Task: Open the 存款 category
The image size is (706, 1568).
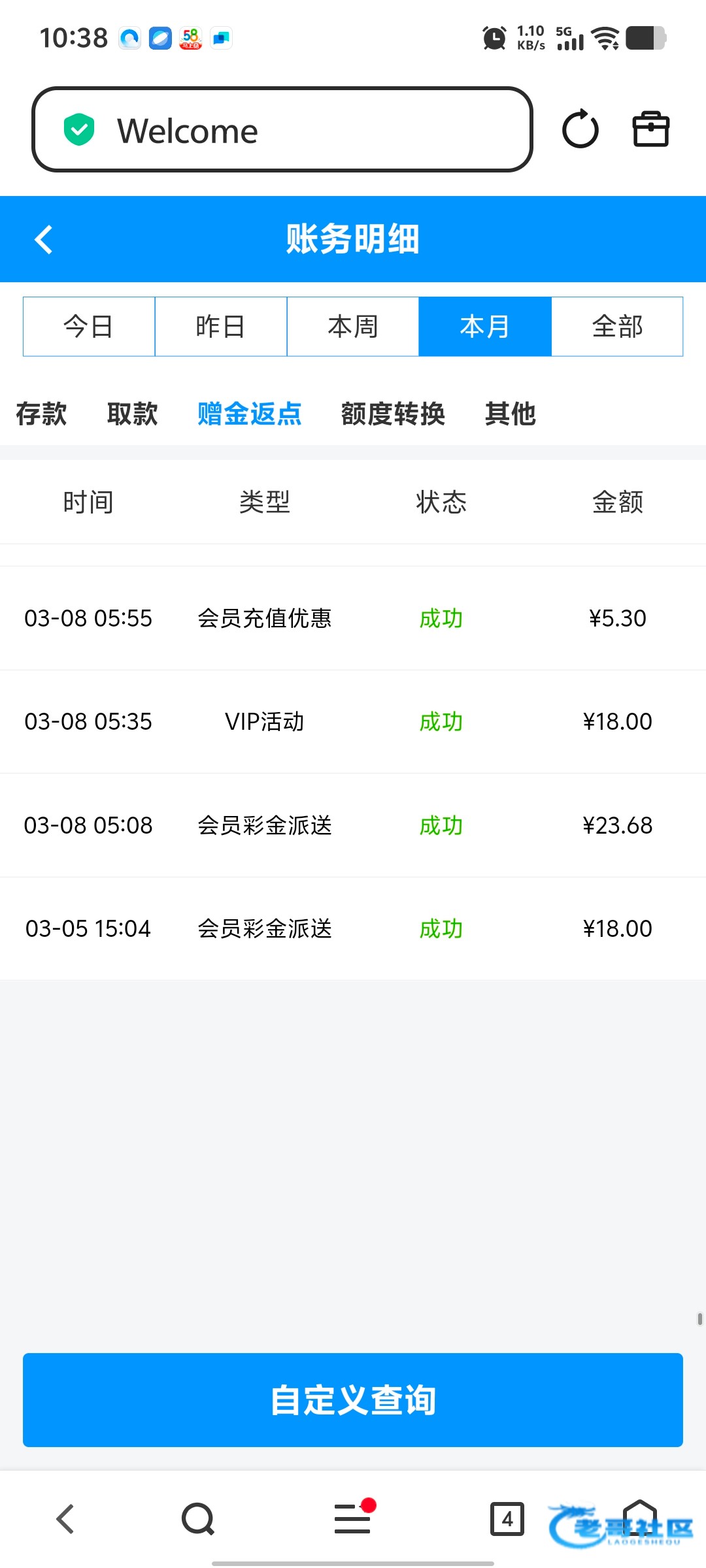Action: 41,414
